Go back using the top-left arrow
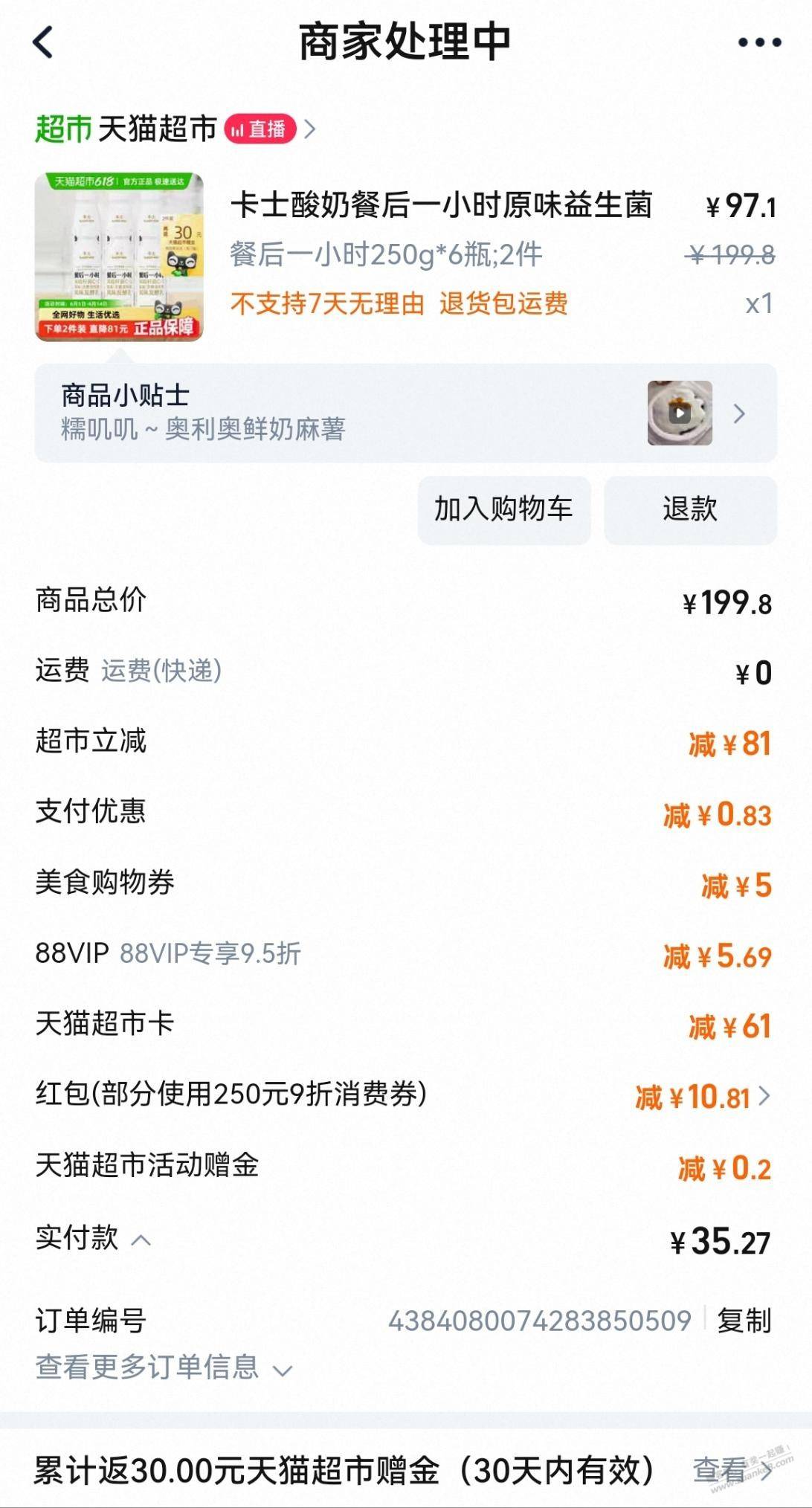This screenshot has height=1508, width=812. coord(44,42)
